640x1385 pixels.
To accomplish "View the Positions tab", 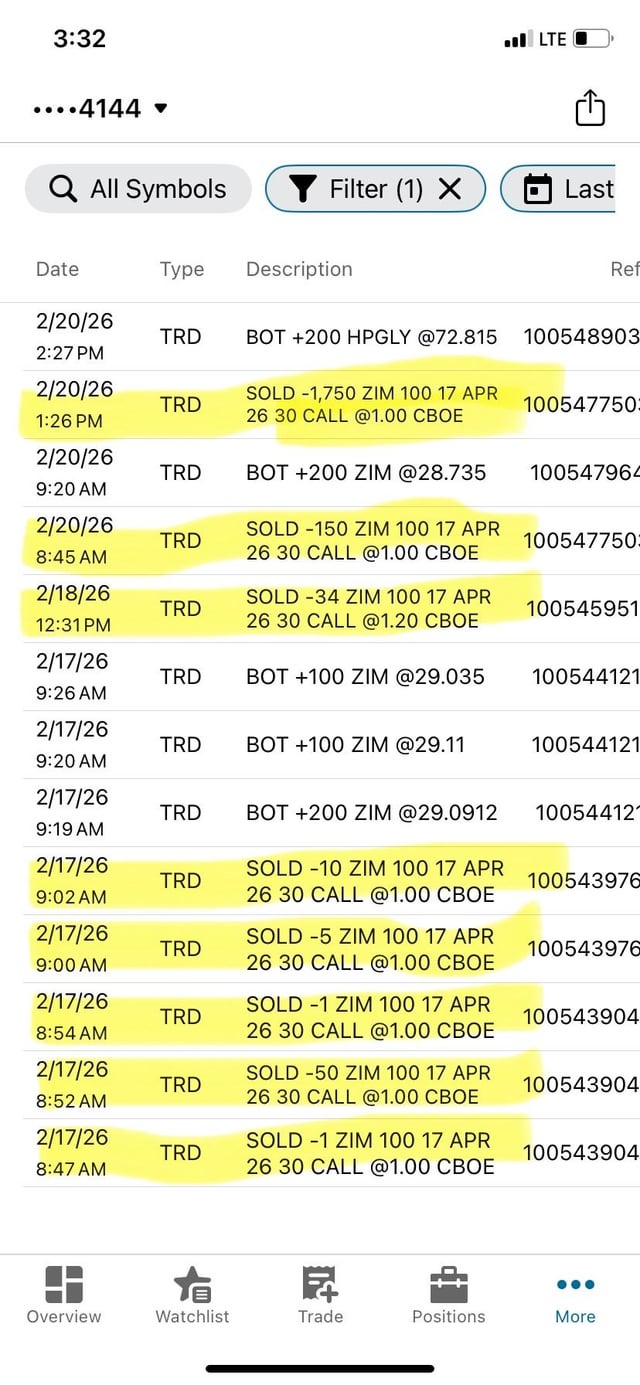I will (448, 1295).
